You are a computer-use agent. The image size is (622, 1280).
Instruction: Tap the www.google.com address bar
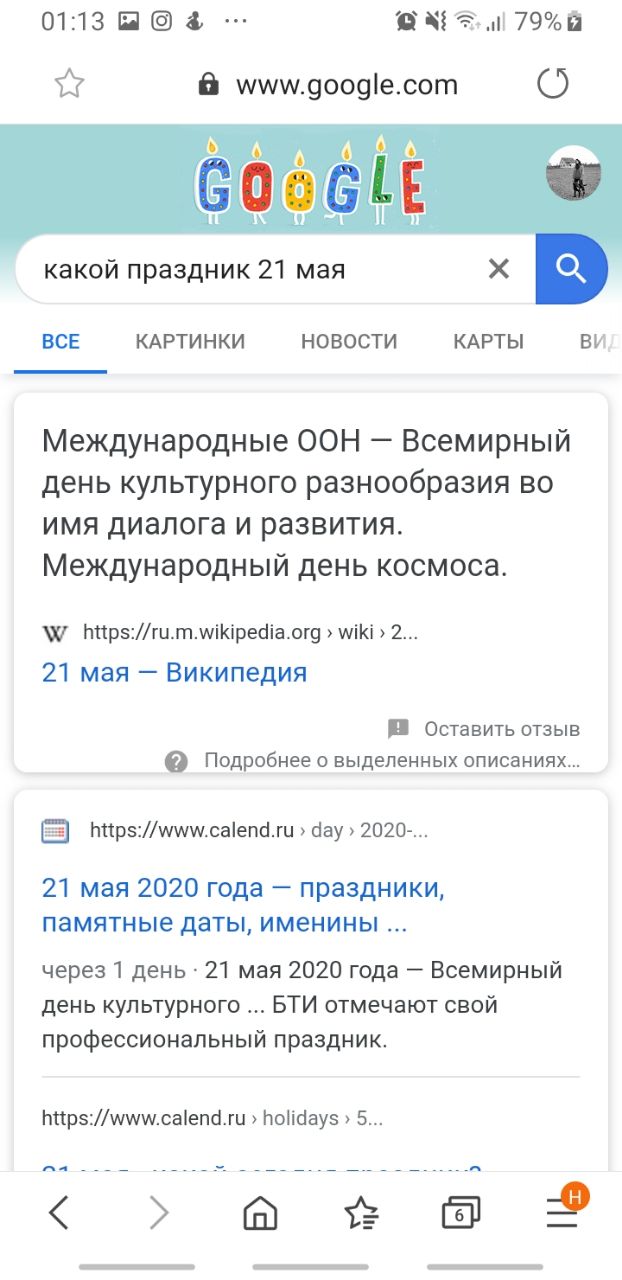[330, 85]
